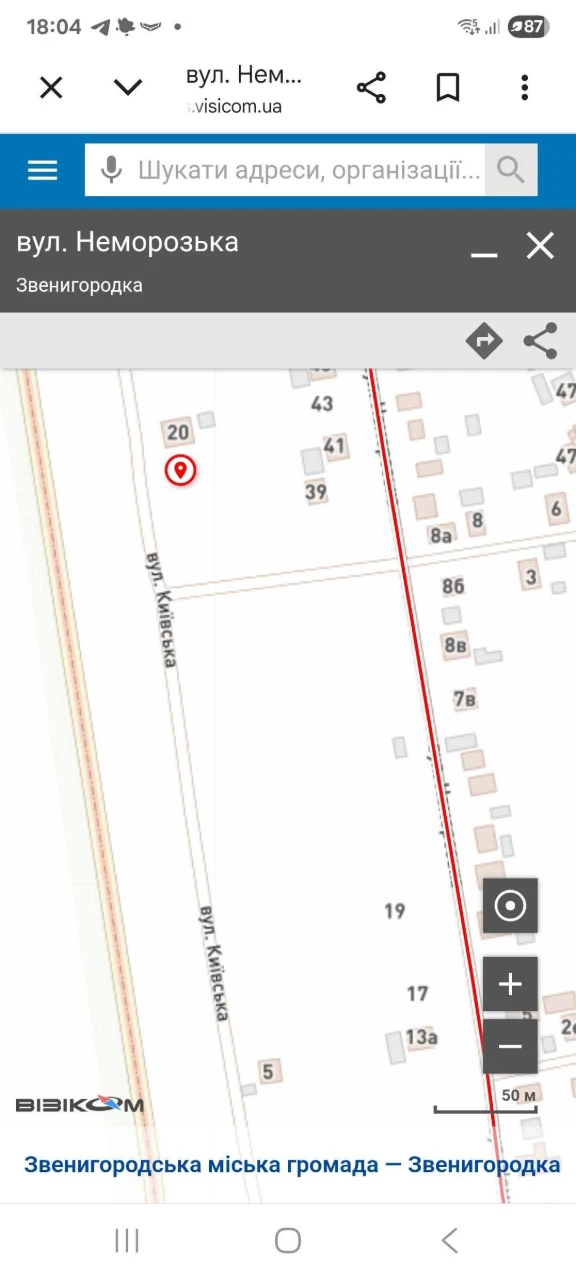The image size is (576, 1280).
Task: Open Звенигородська міська громада — Звенигородка link
Action: 291,1165
